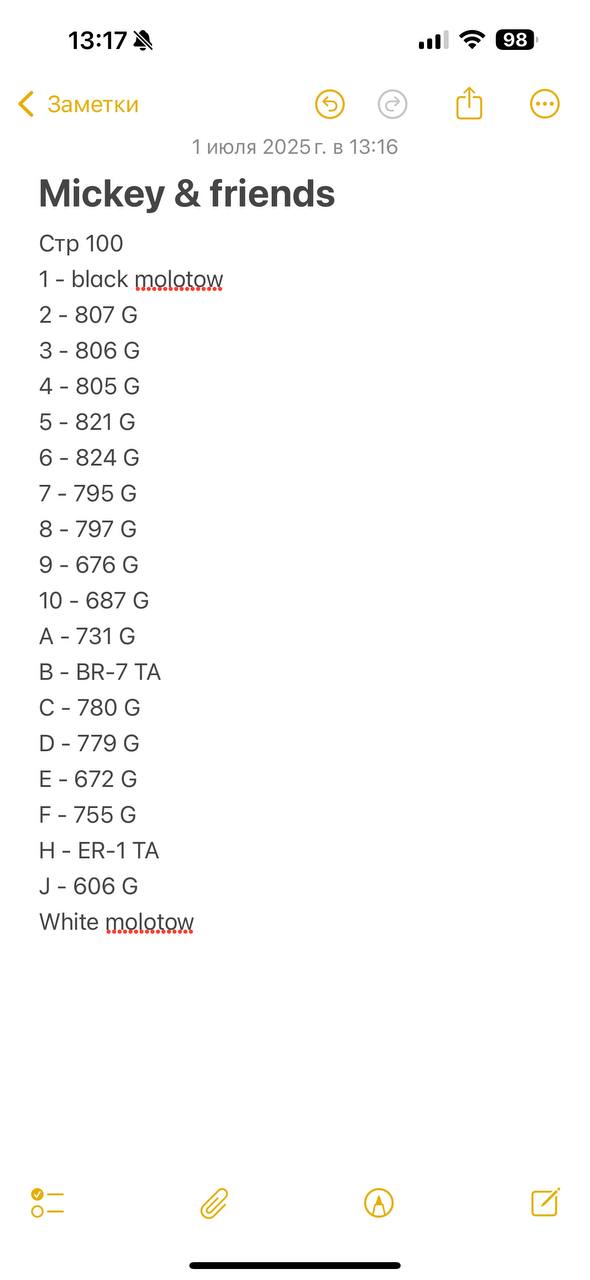
Task: Undo the last edit
Action: coord(330,104)
